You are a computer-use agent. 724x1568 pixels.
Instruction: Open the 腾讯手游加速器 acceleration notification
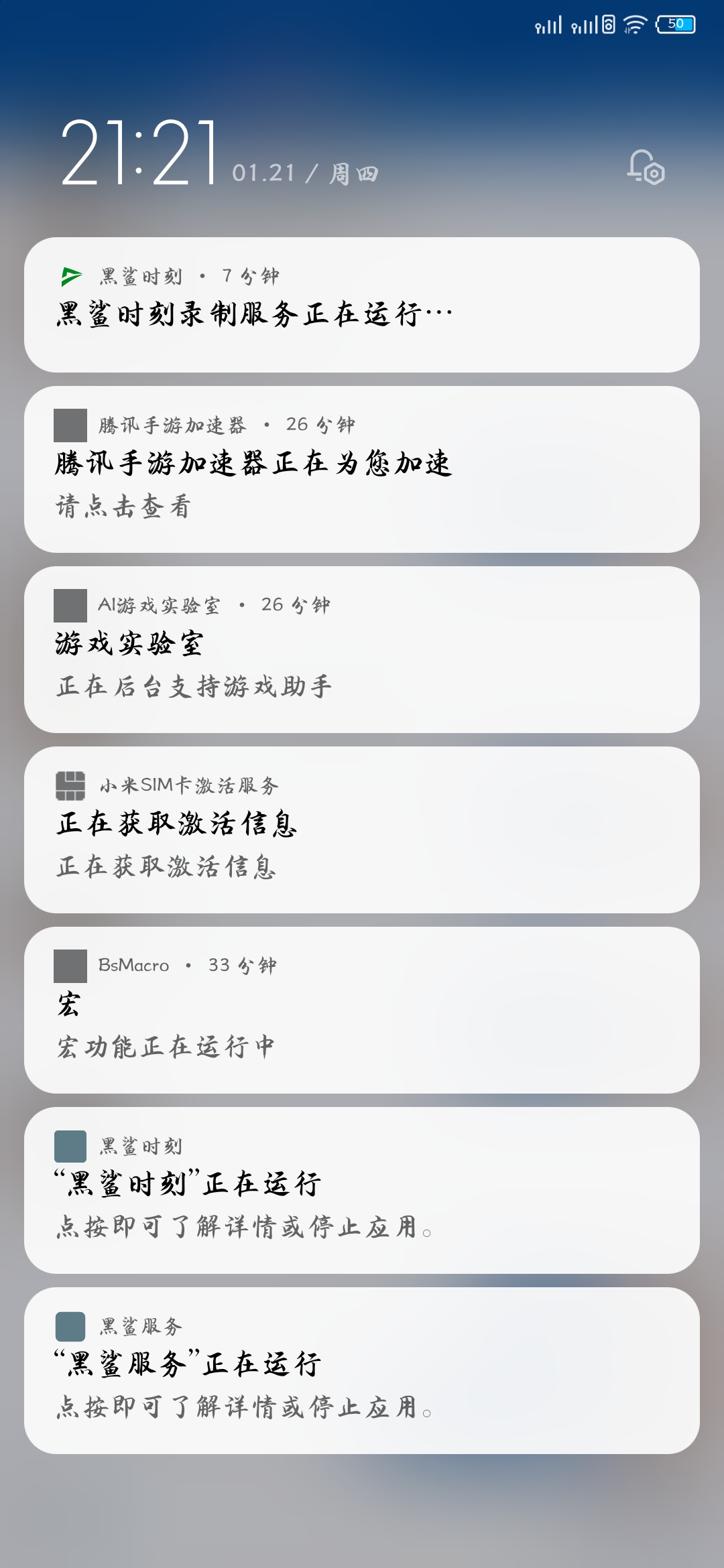[x=362, y=469]
